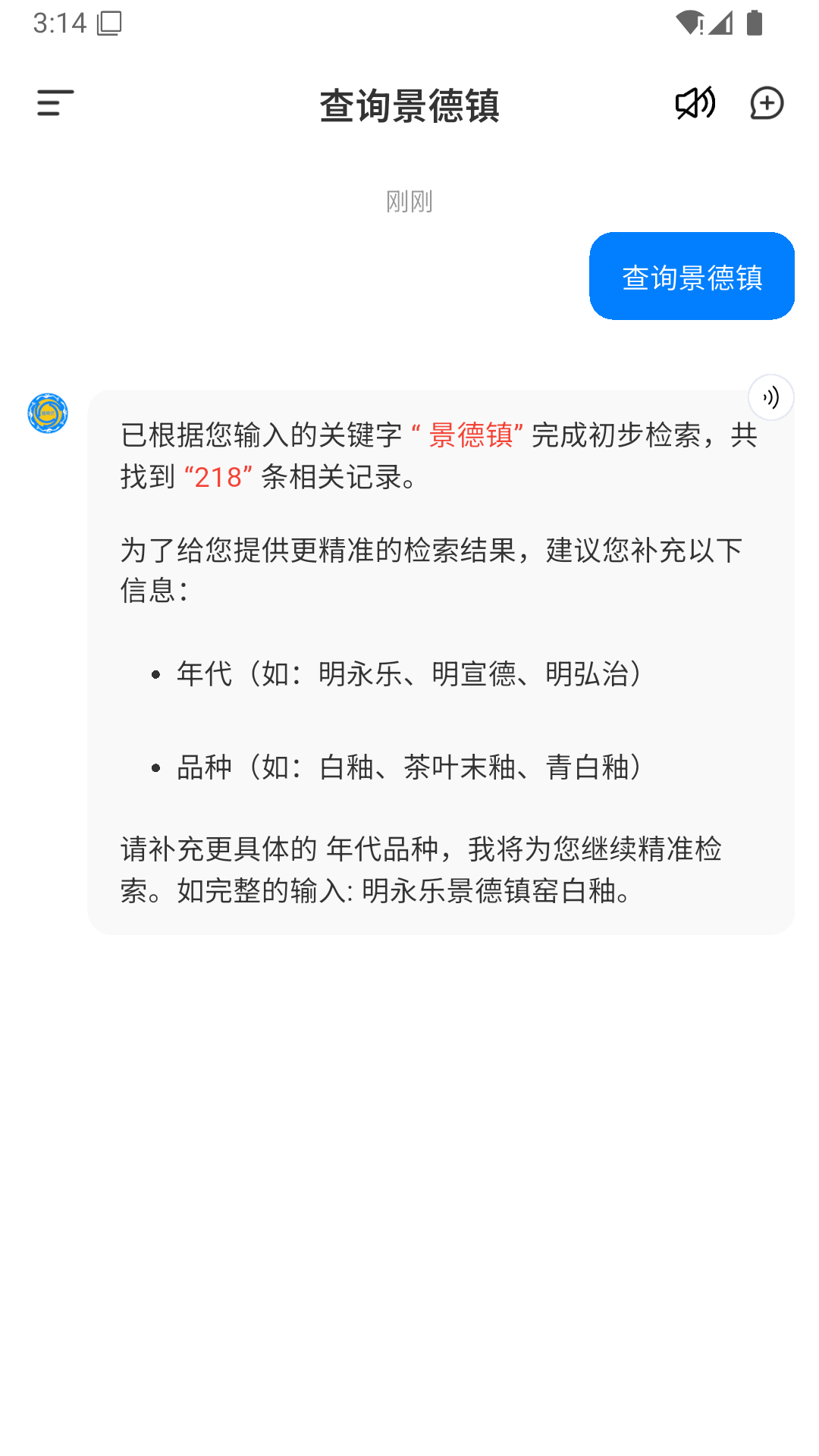This screenshot has height=1456, width=819.
Task: Toggle the muted speaker icon
Action: pos(695,103)
